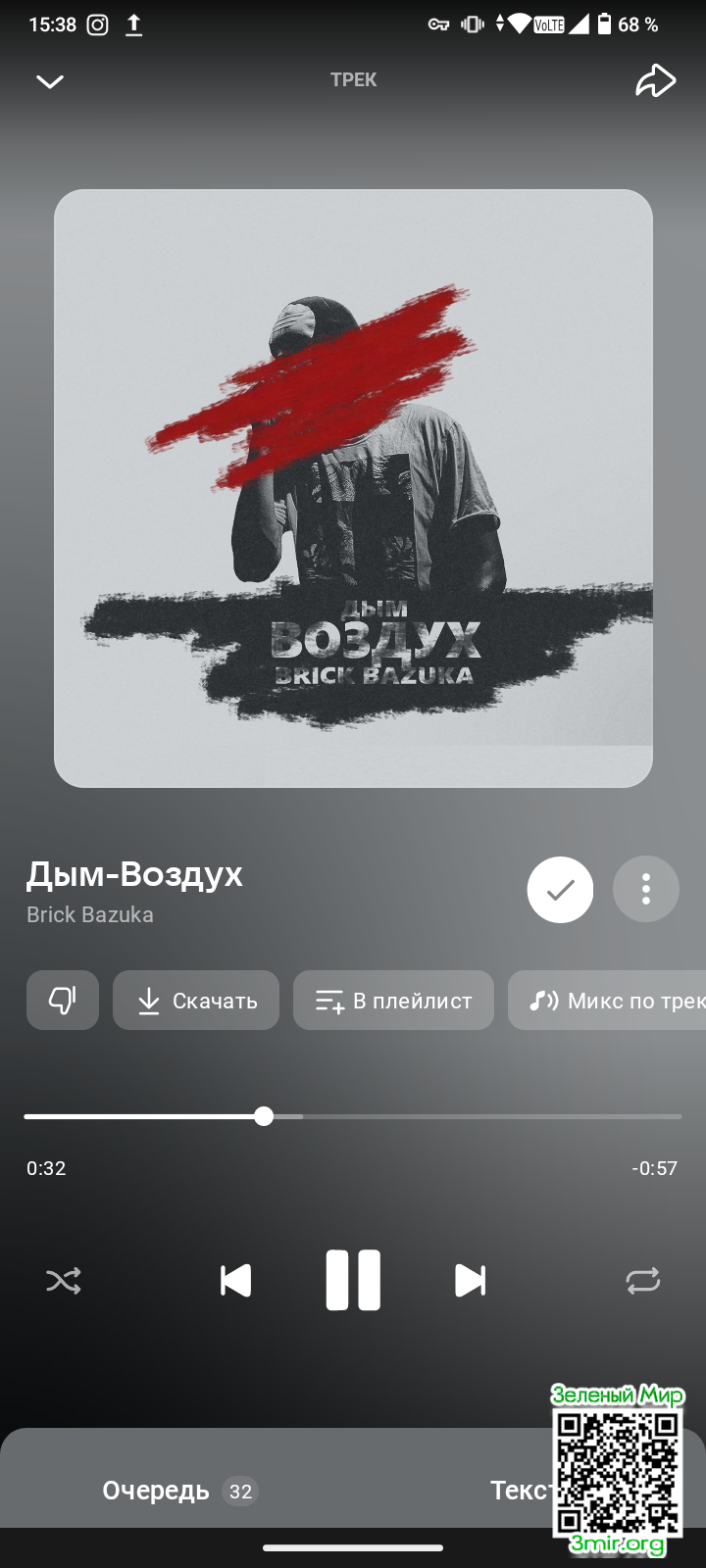Add the track via В плейлист
The image size is (706, 1568).
coord(393,1001)
